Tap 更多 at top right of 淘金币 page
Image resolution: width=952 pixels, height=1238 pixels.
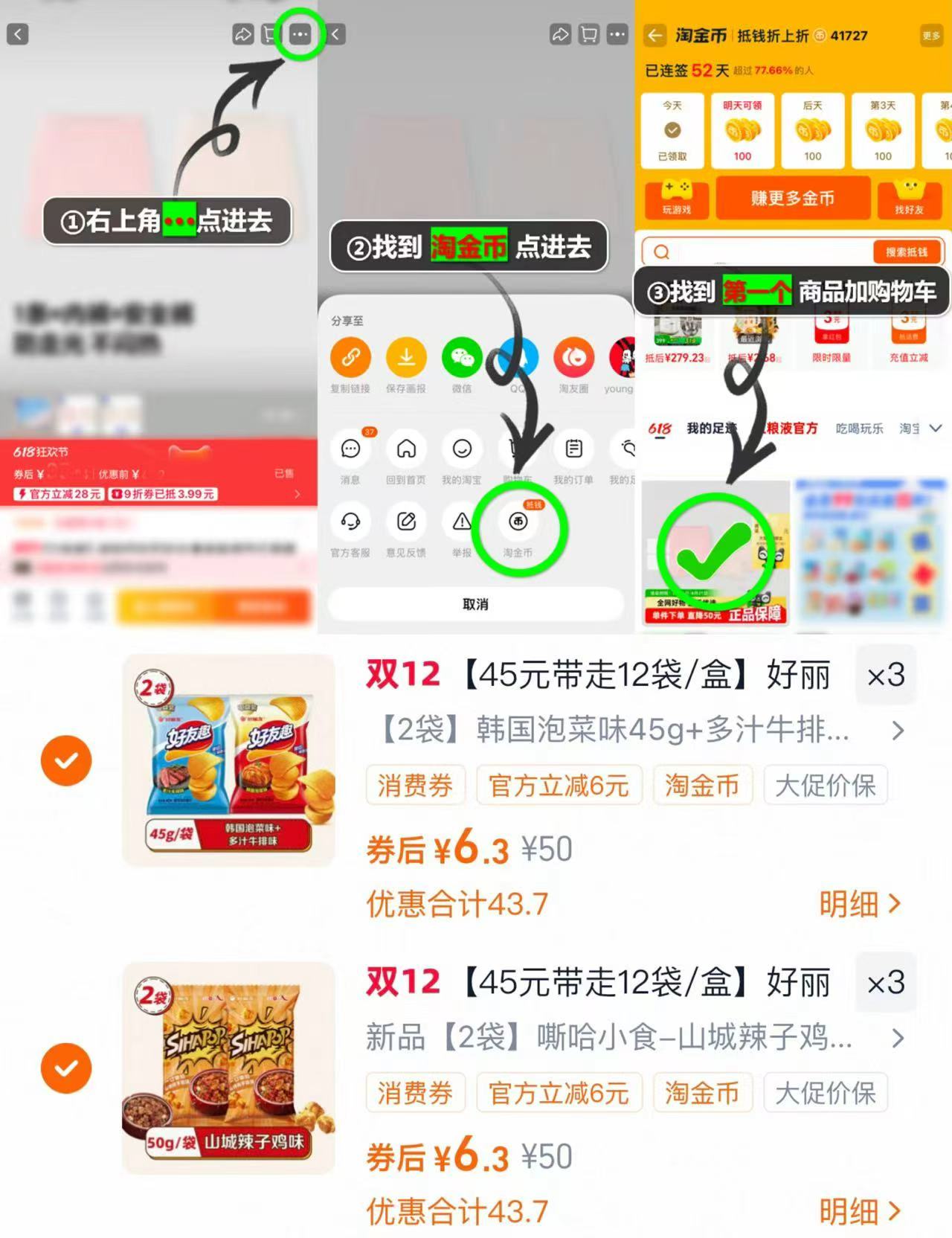point(930,36)
